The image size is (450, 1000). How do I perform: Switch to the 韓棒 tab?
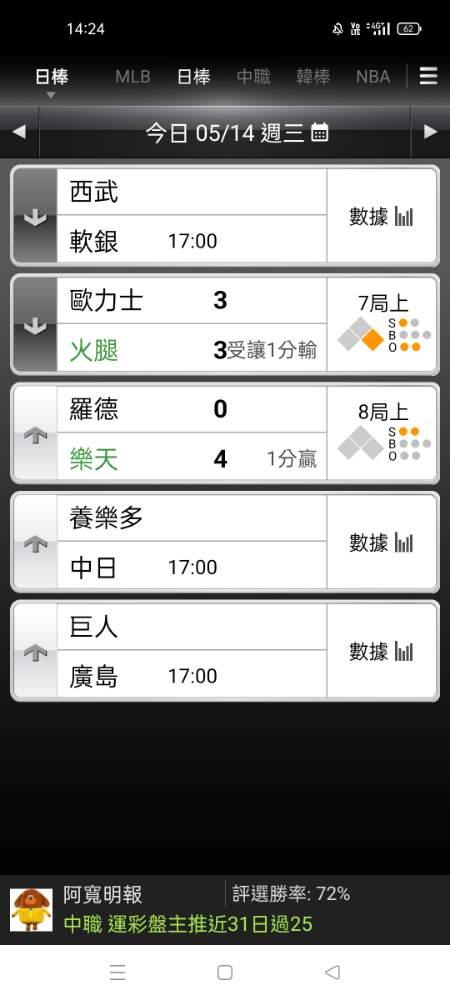pyautogui.click(x=313, y=77)
